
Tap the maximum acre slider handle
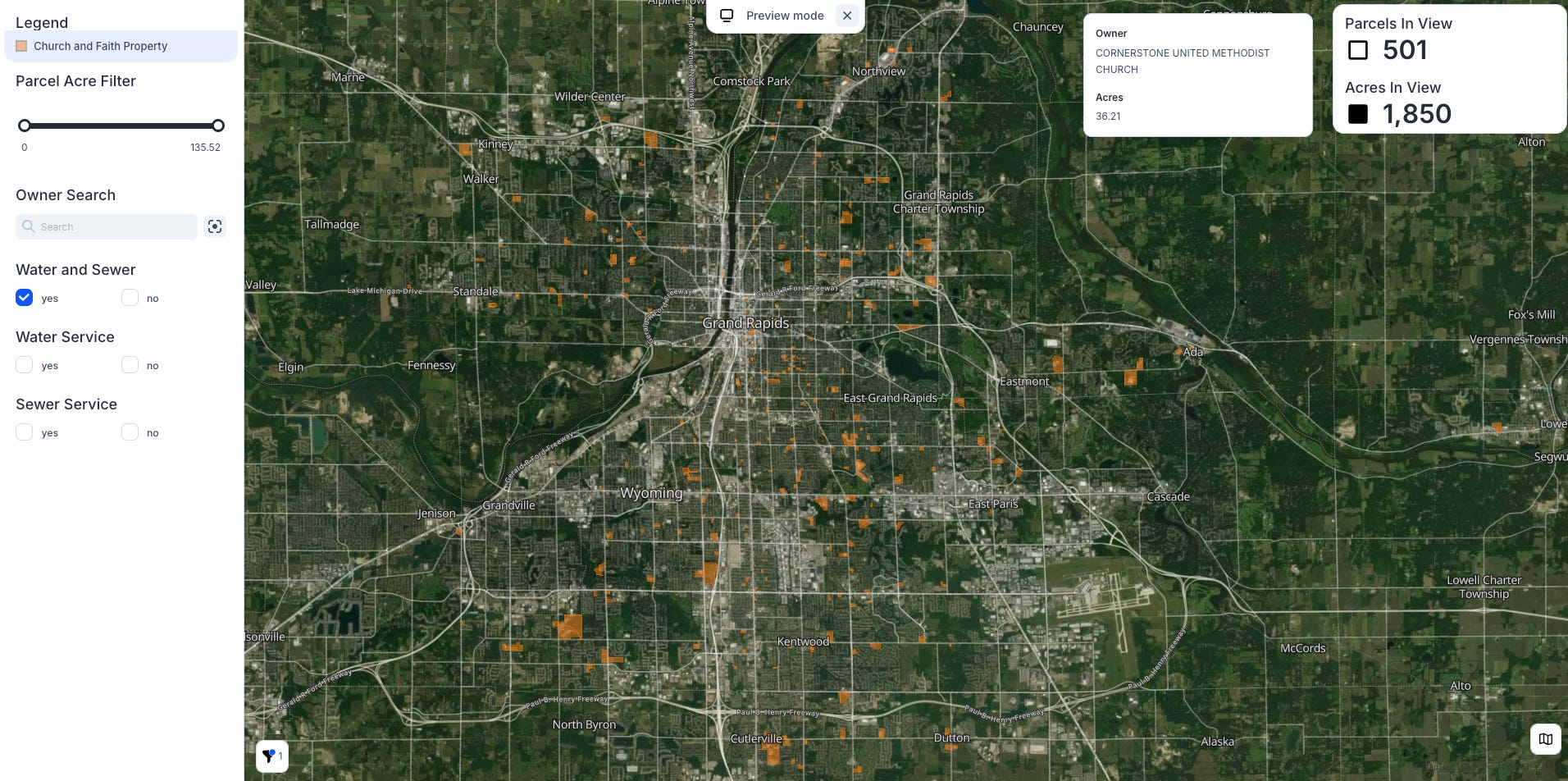(x=218, y=126)
